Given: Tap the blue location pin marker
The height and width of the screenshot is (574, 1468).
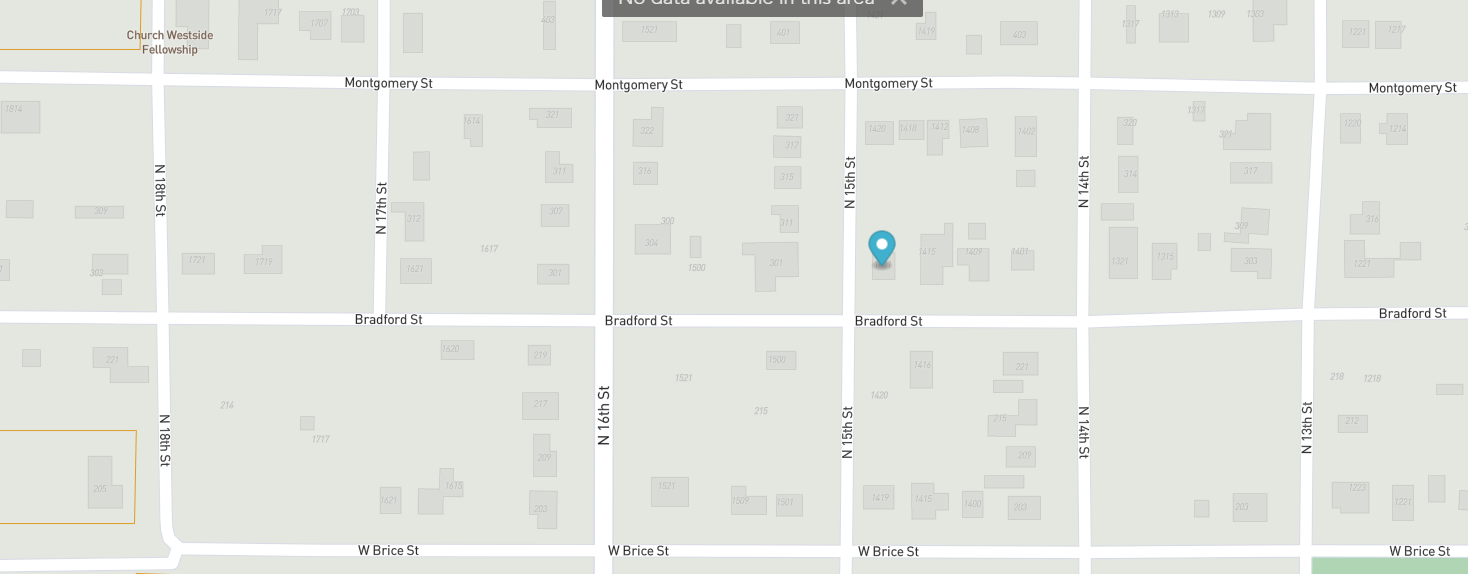Looking at the screenshot, I should click(x=881, y=246).
